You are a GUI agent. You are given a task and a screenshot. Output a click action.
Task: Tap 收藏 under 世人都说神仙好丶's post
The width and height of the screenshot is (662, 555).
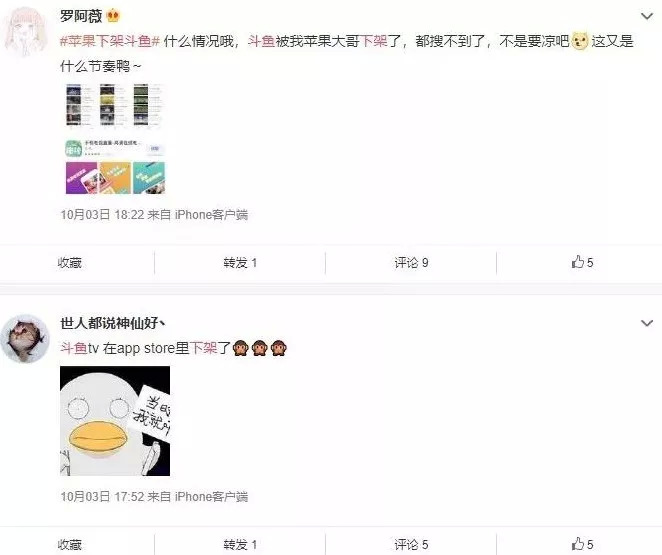69,545
